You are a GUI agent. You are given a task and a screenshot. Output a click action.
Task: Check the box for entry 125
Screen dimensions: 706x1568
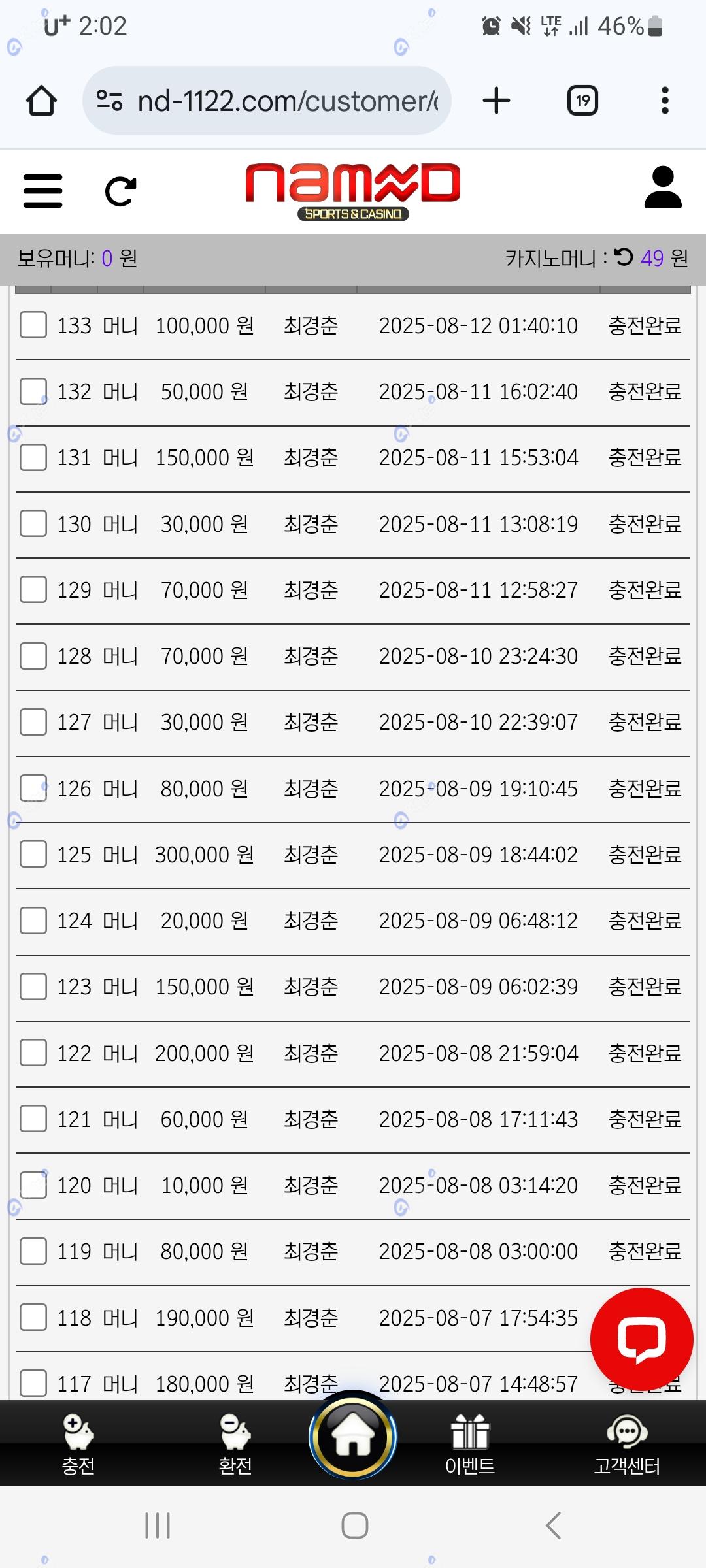33,854
